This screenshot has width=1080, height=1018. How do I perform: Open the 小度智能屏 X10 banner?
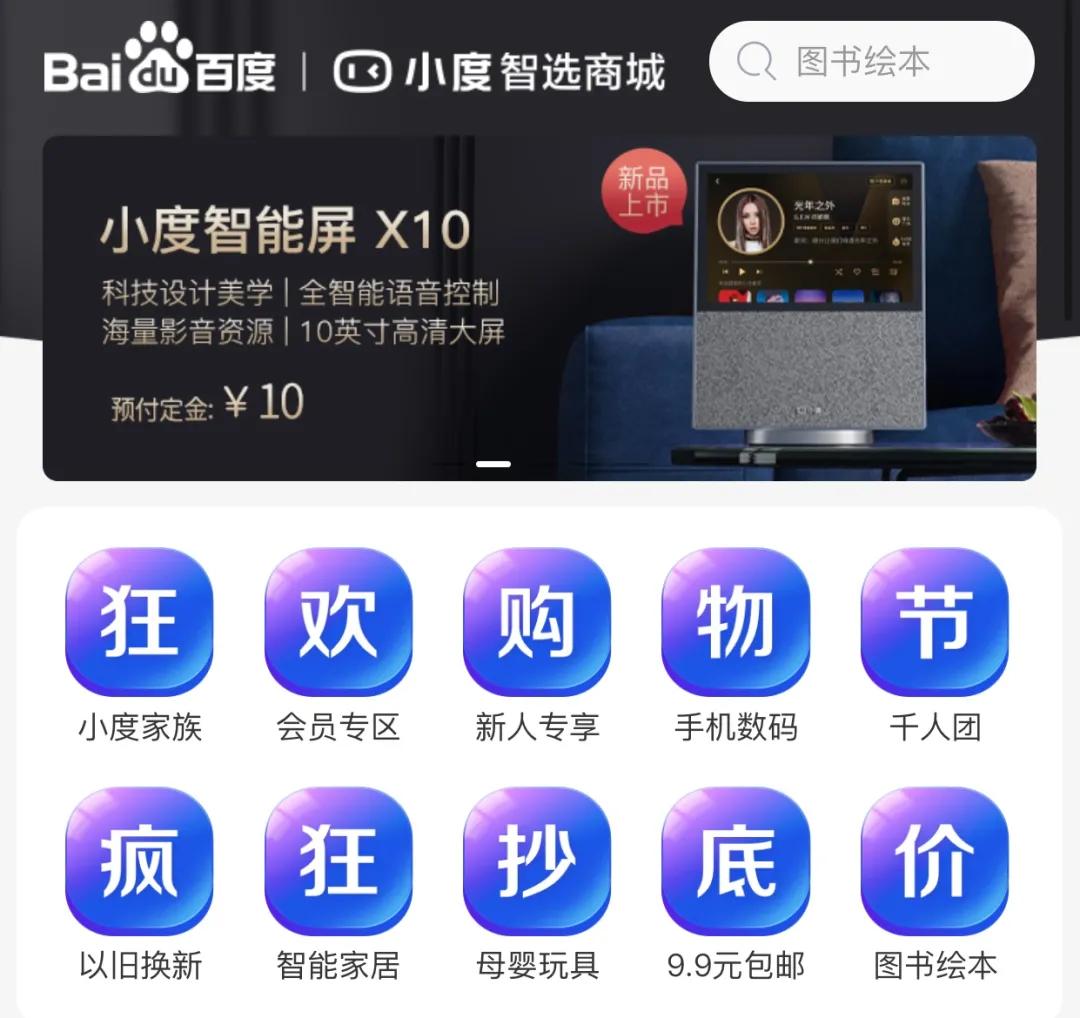539,308
